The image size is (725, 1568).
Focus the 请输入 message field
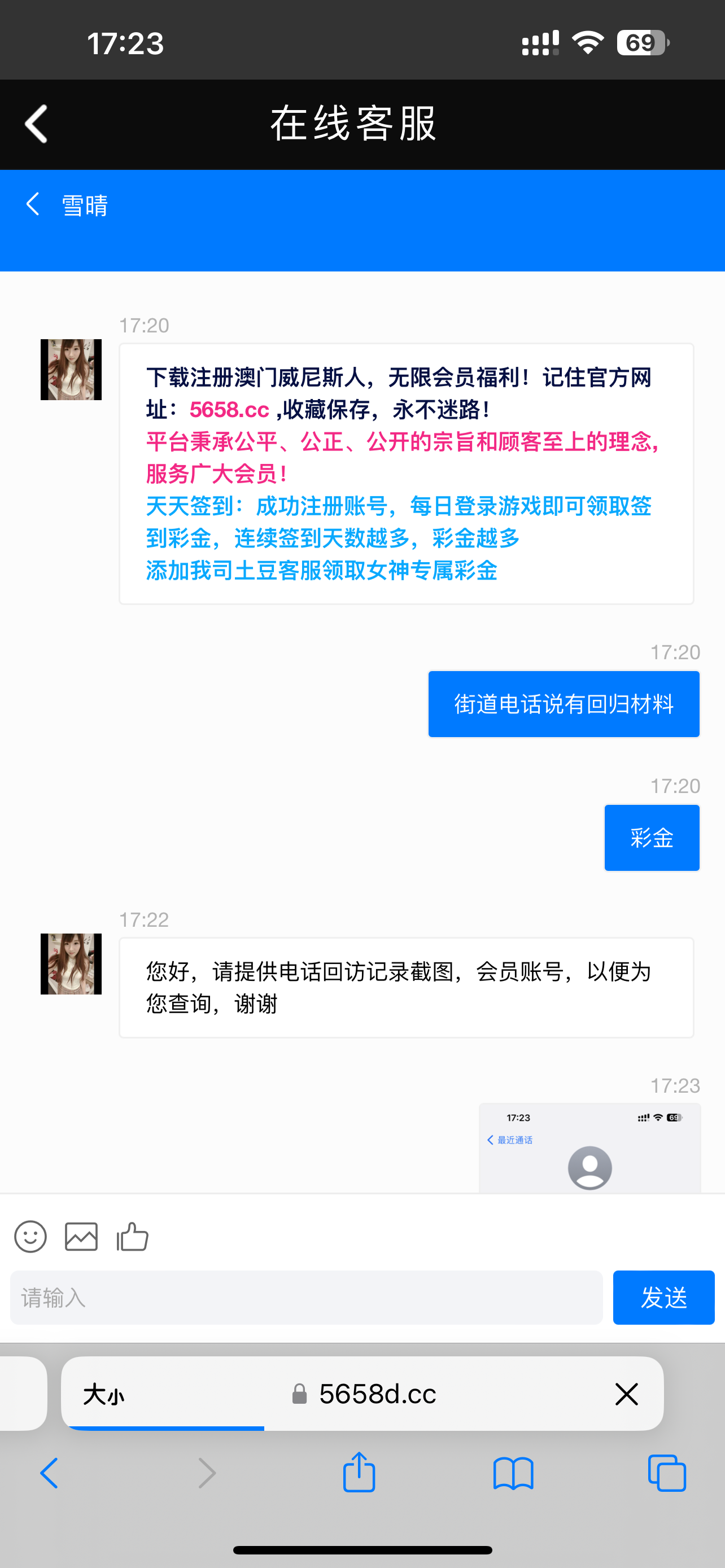306,1297
